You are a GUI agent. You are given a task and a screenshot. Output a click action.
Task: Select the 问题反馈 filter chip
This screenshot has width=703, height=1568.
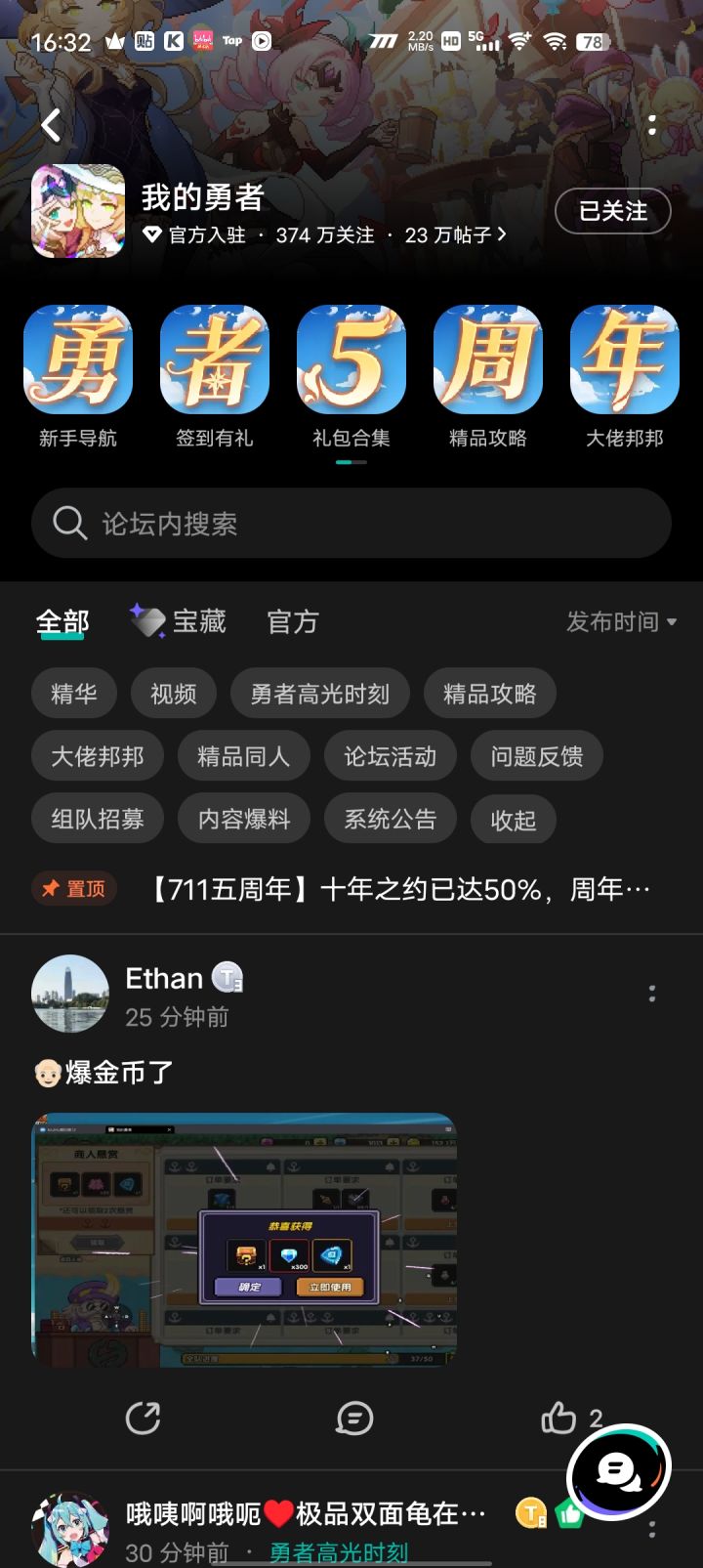536,756
